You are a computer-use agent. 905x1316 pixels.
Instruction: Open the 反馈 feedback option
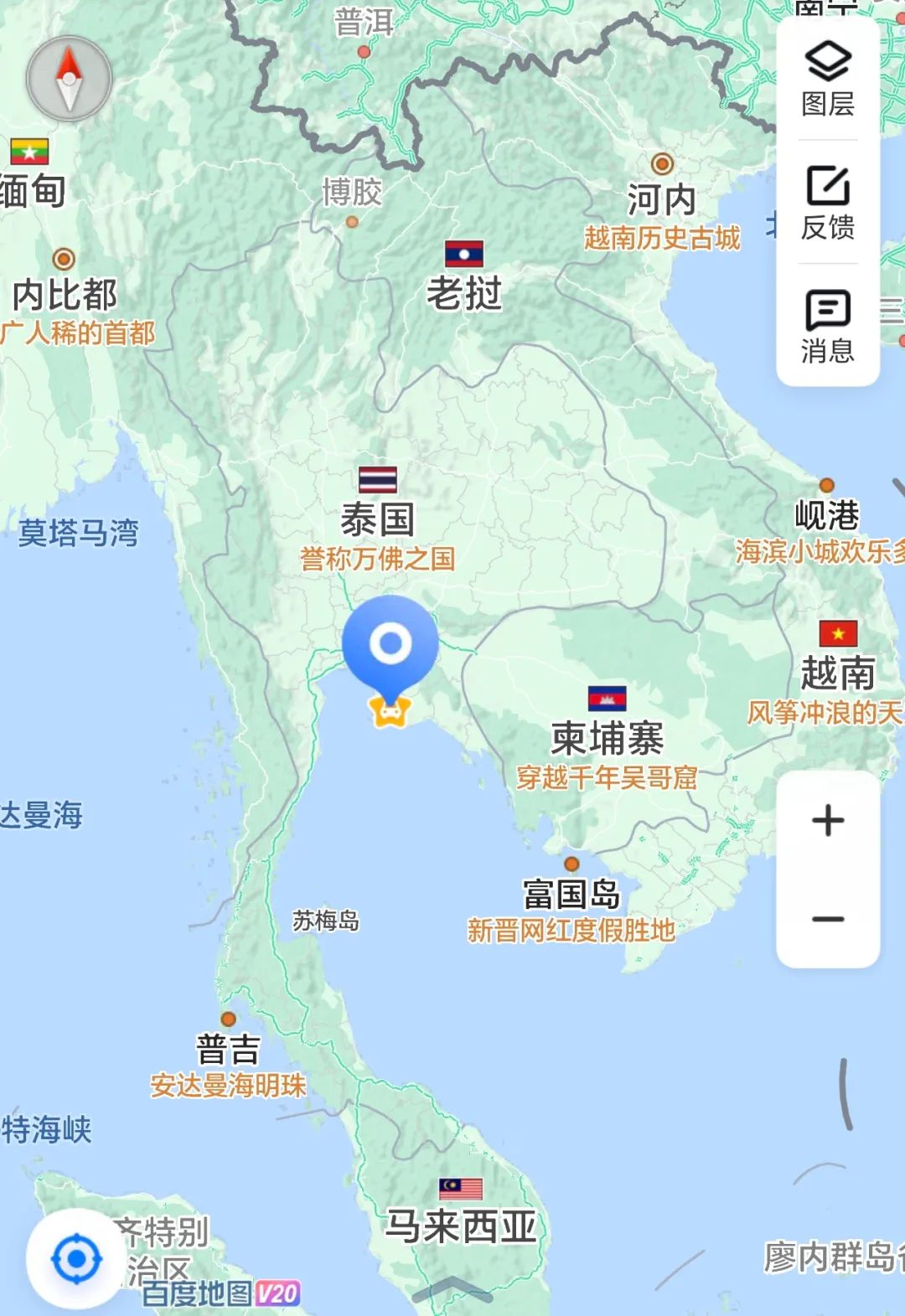pyautogui.click(x=828, y=203)
